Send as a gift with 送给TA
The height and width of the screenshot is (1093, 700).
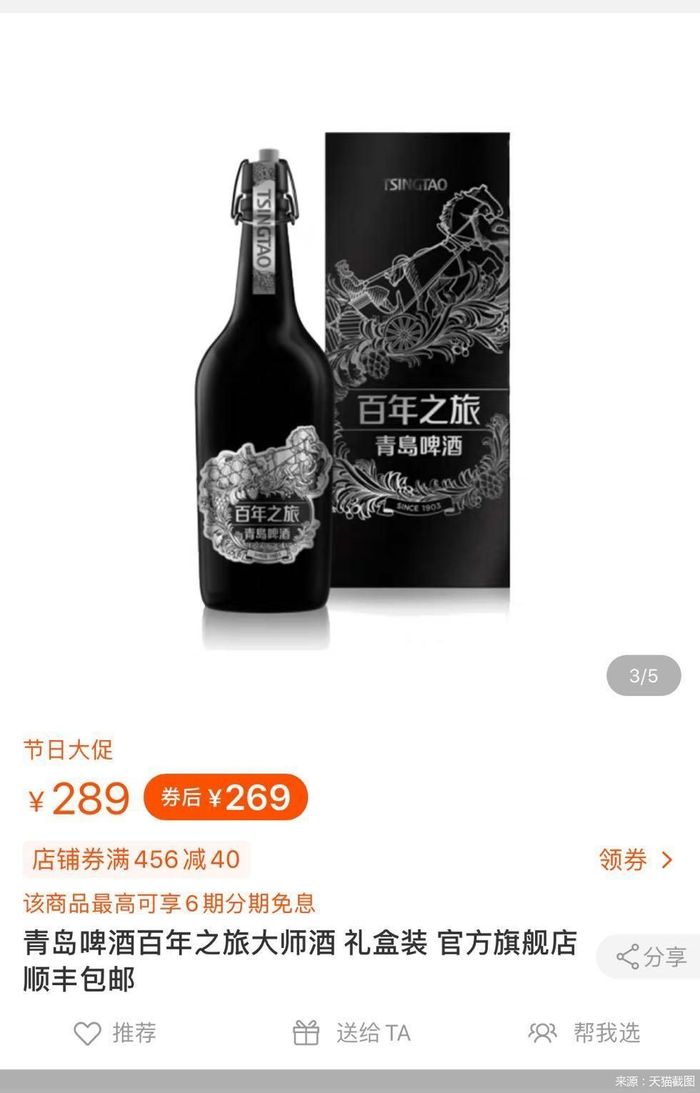click(351, 1033)
